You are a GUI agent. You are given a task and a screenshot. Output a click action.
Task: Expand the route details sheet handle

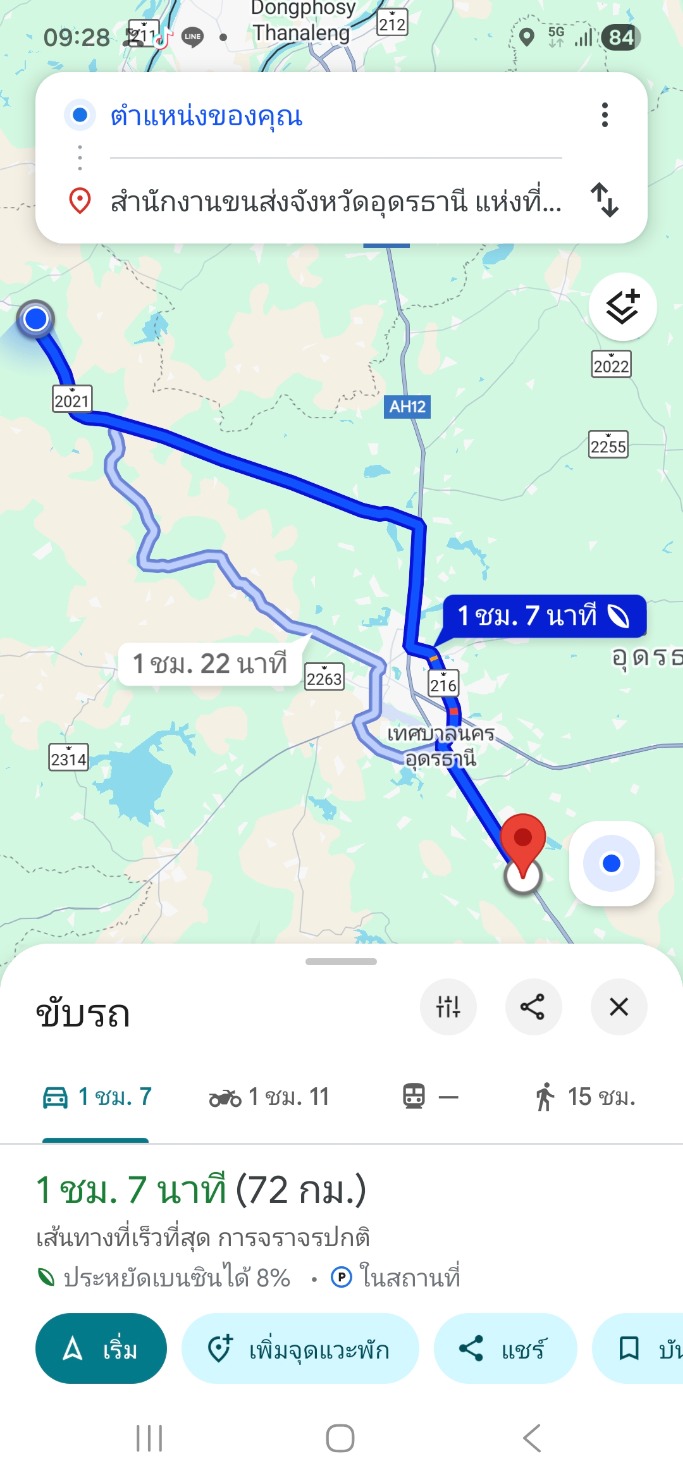coord(341,962)
